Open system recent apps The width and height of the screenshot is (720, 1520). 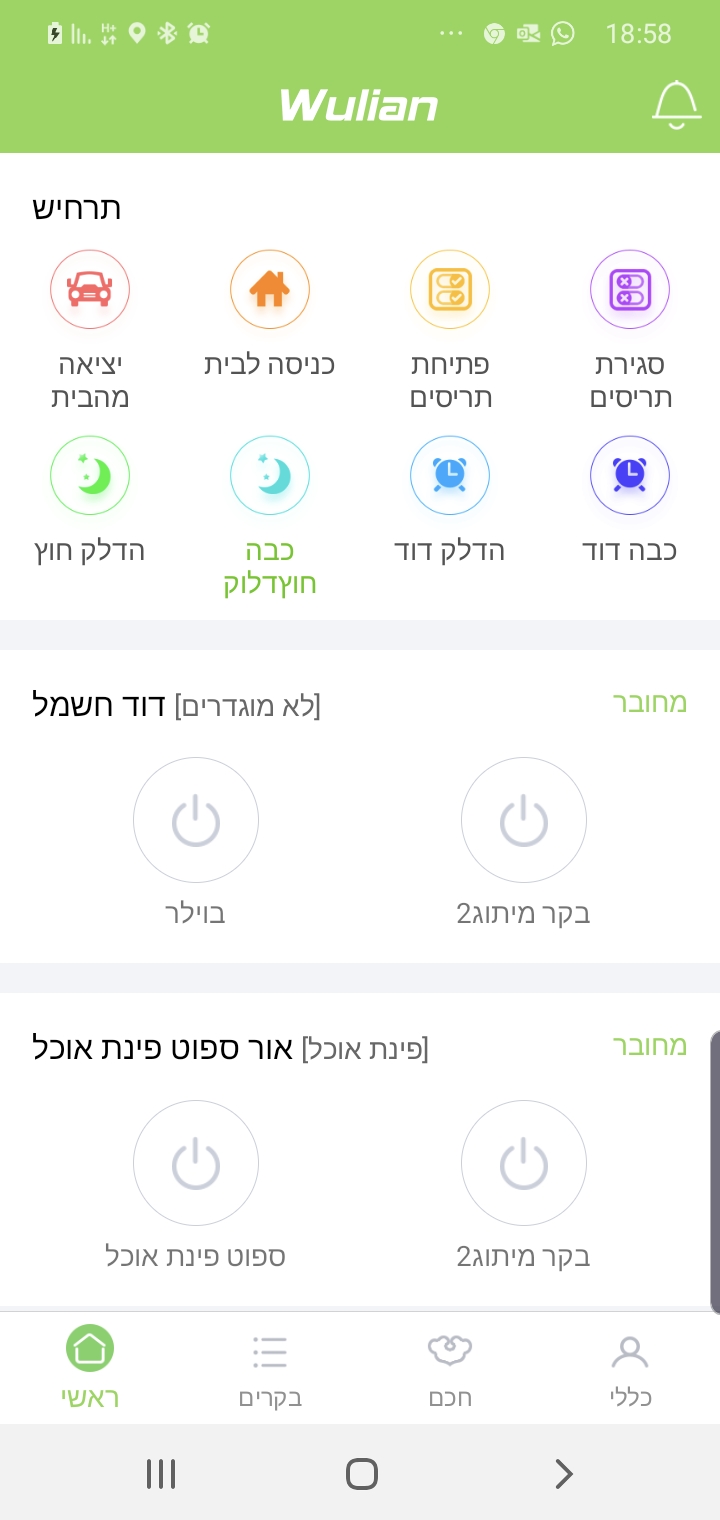click(x=161, y=1473)
